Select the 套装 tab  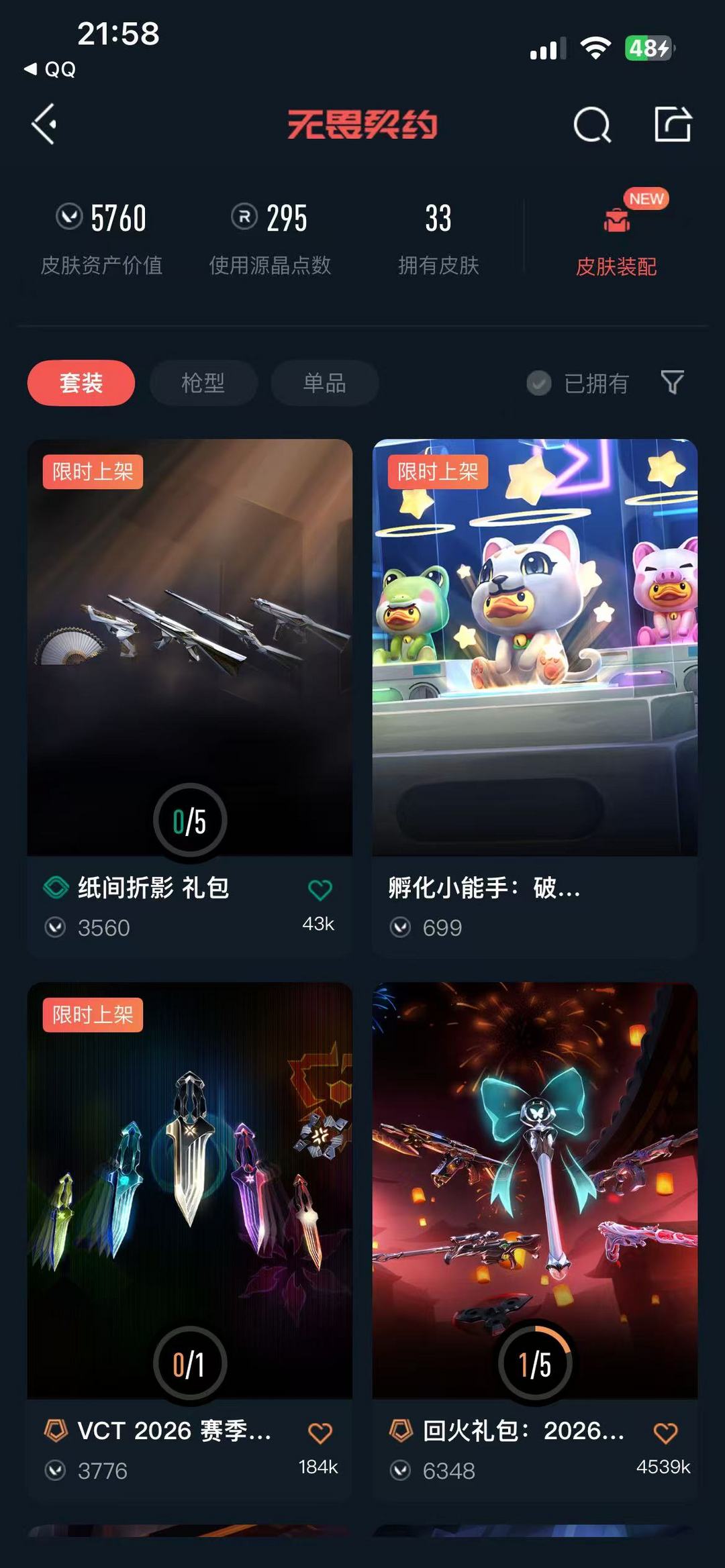pyautogui.click(x=81, y=382)
